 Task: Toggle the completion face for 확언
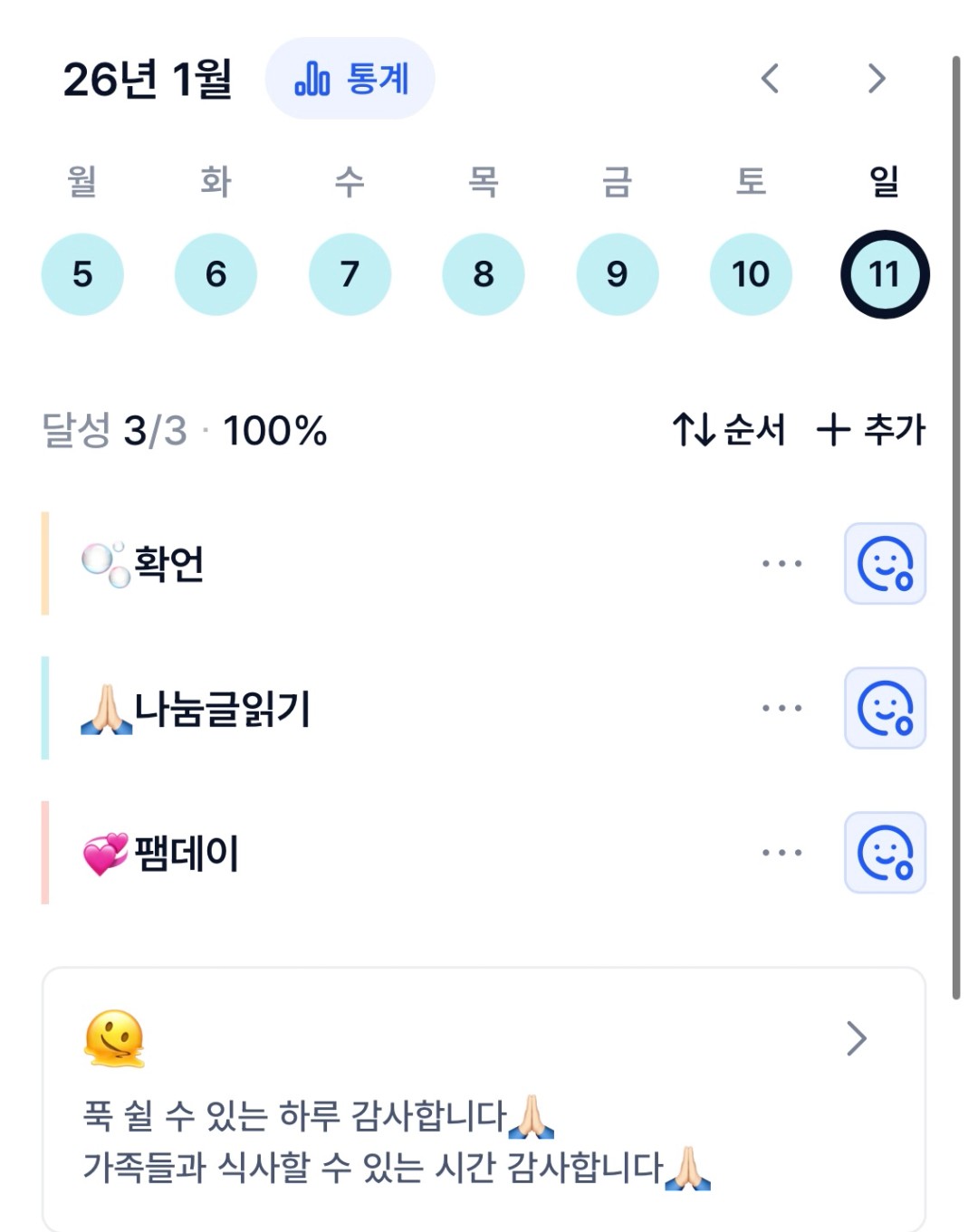pos(885,563)
